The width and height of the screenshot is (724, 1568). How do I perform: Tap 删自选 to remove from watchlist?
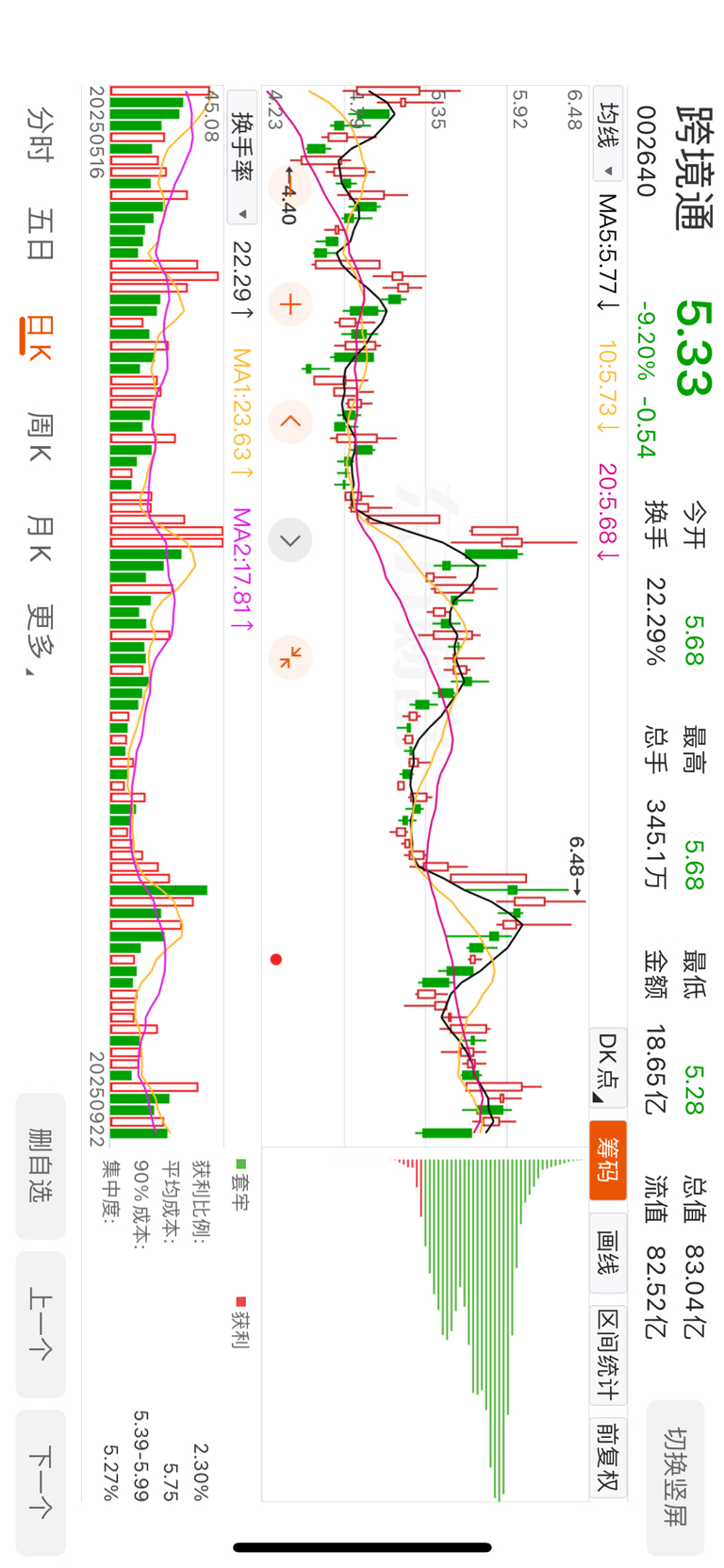click(41, 1165)
